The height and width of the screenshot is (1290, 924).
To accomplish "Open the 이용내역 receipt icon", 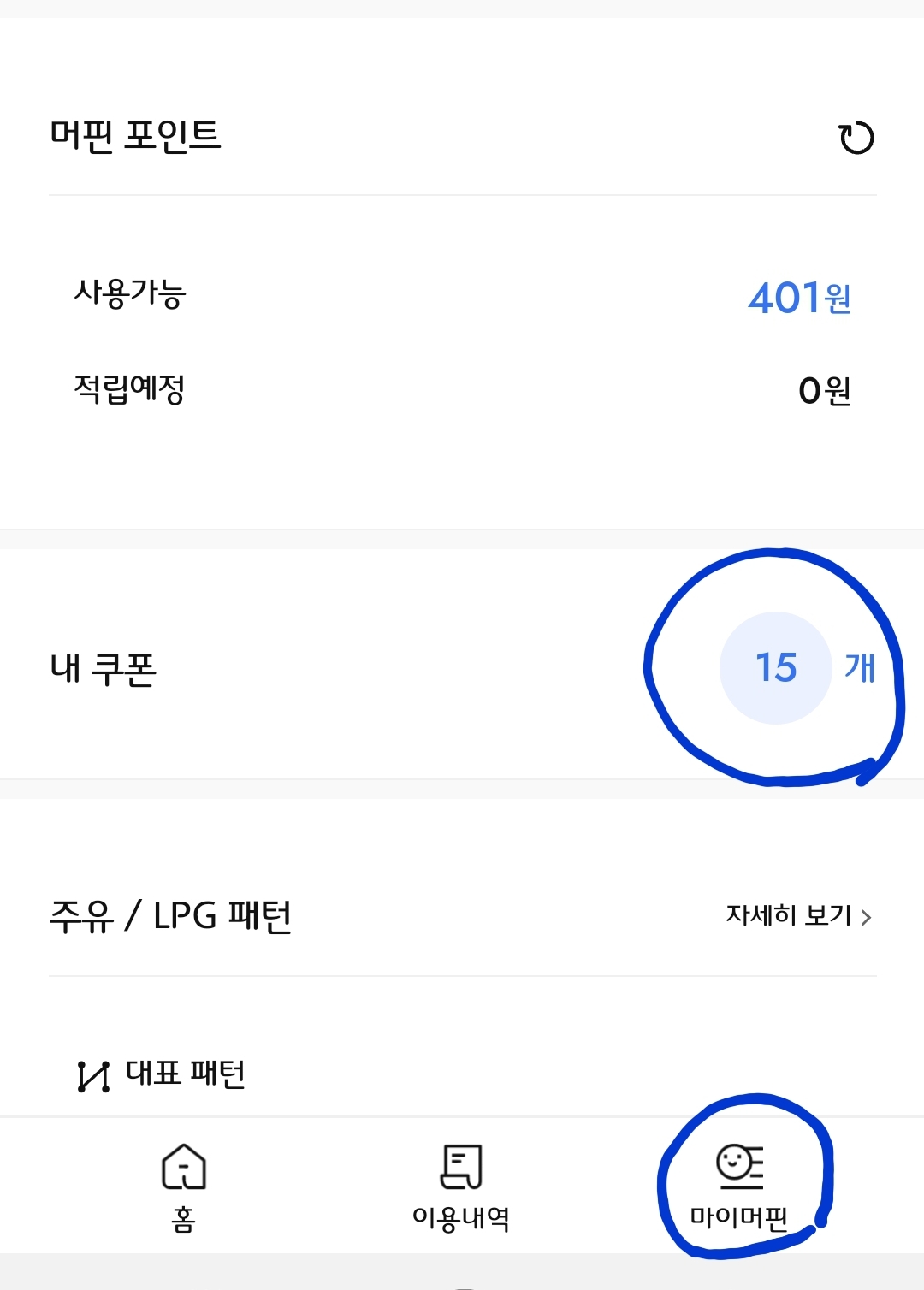I will pos(462,1165).
